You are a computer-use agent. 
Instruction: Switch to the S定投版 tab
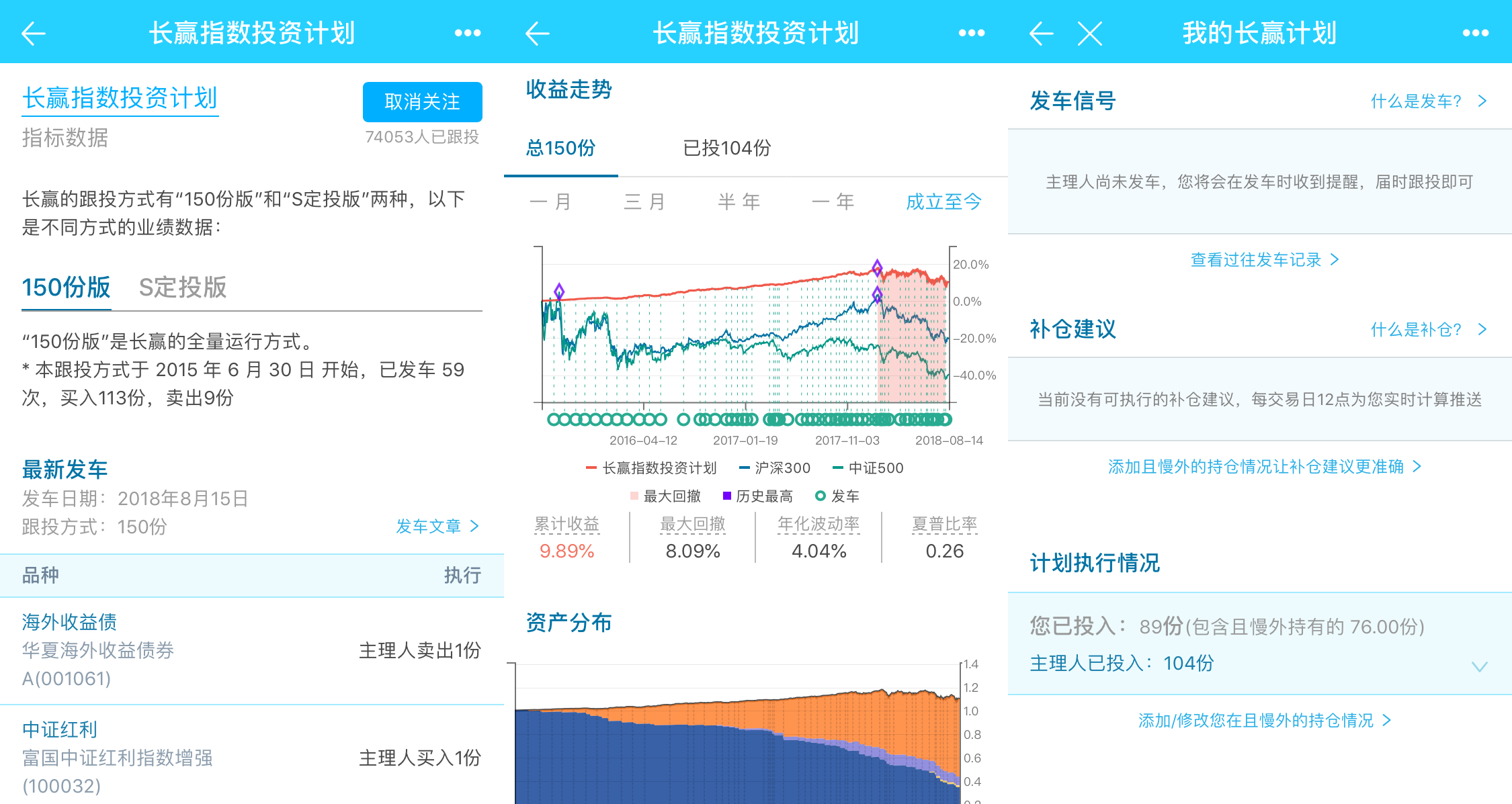(182, 287)
